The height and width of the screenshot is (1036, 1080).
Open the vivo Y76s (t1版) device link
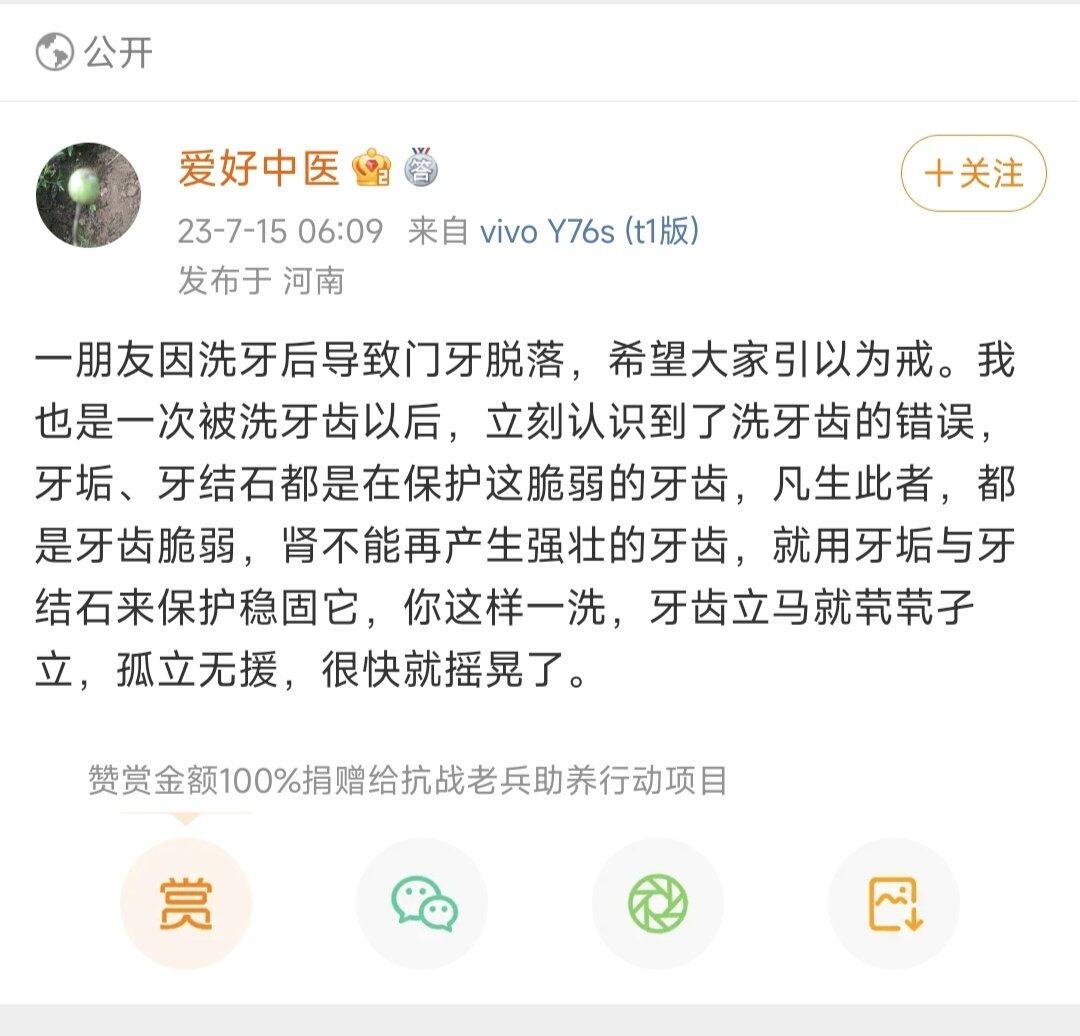point(589,232)
